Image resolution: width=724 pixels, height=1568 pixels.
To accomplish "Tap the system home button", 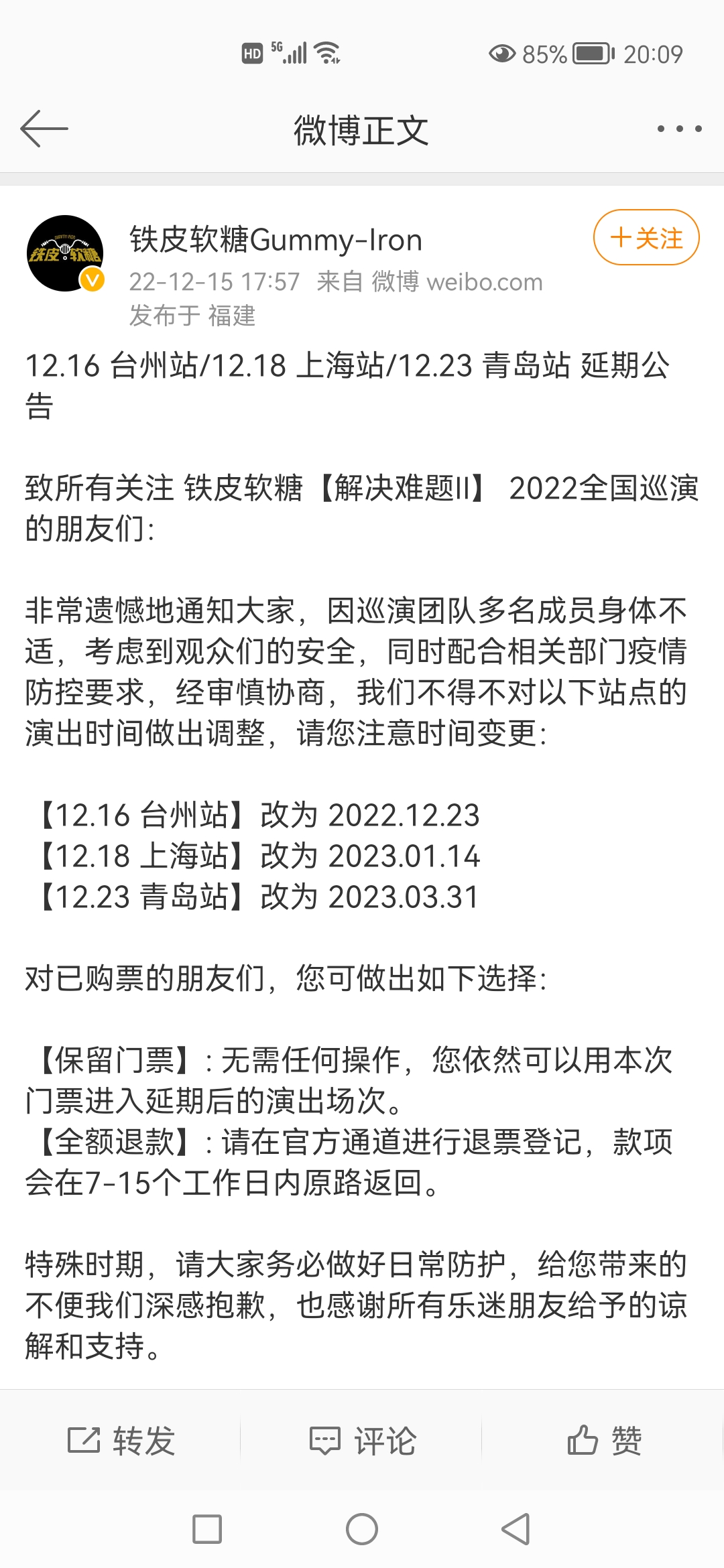I will pos(362,1529).
